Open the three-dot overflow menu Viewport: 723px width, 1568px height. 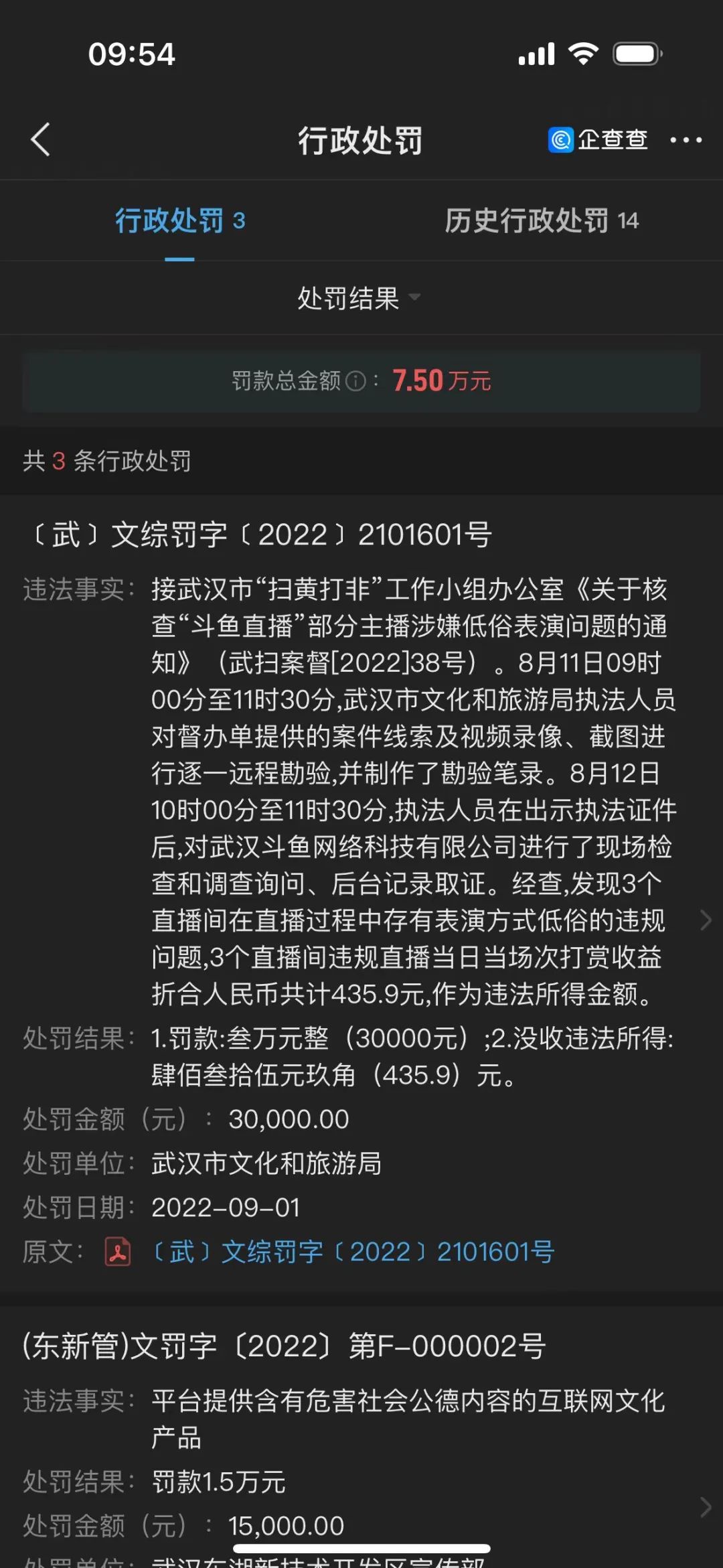(x=686, y=140)
